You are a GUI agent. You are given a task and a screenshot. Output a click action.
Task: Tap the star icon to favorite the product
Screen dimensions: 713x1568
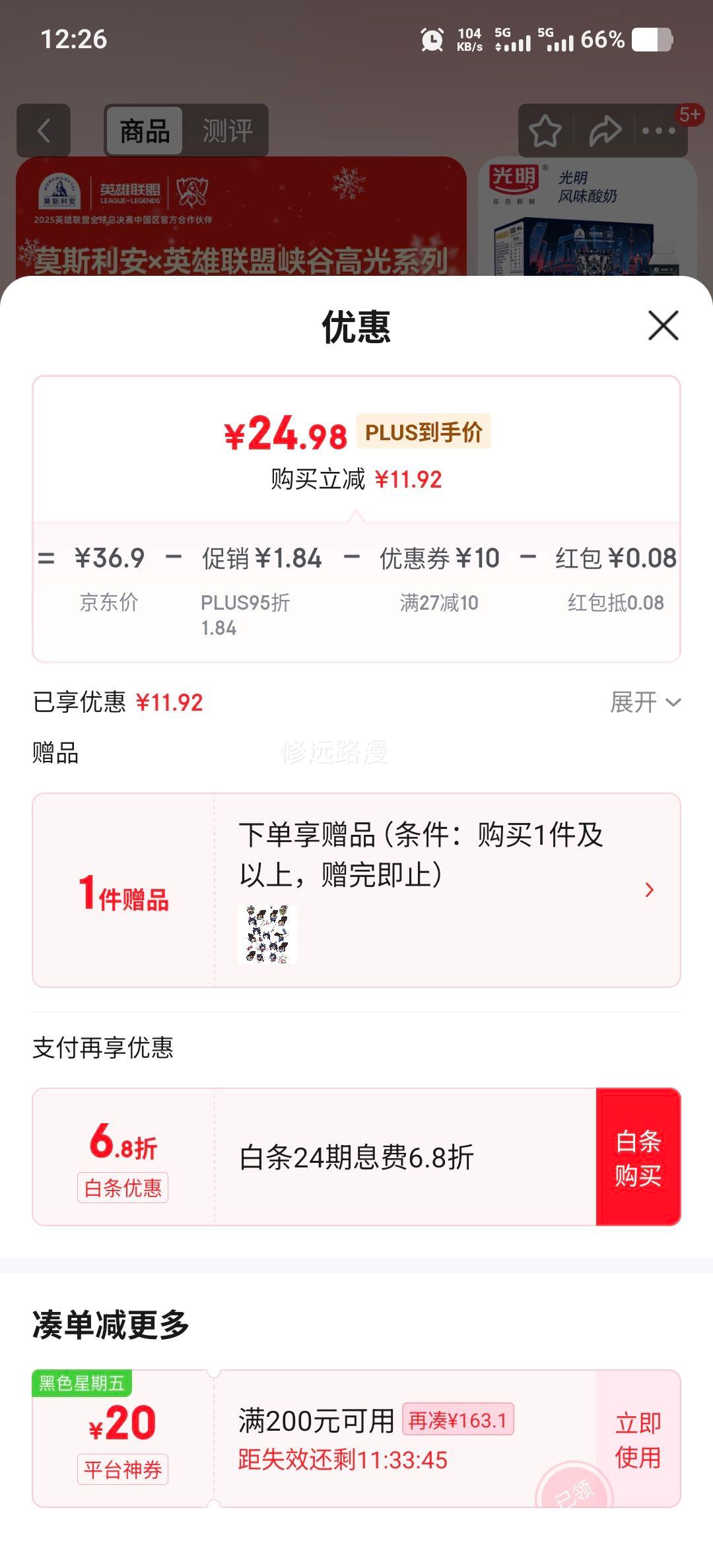(x=545, y=131)
